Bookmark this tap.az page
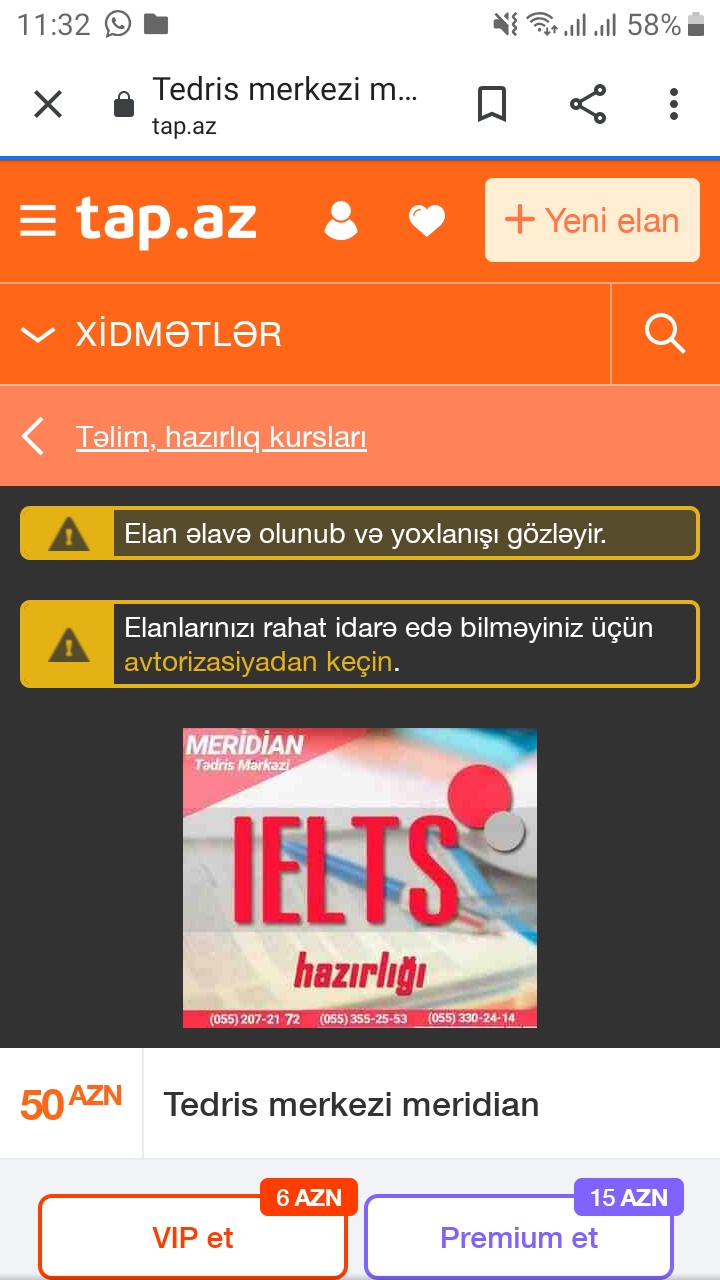Image resolution: width=720 pixels, height=1280 pixels. click(492, 104)
